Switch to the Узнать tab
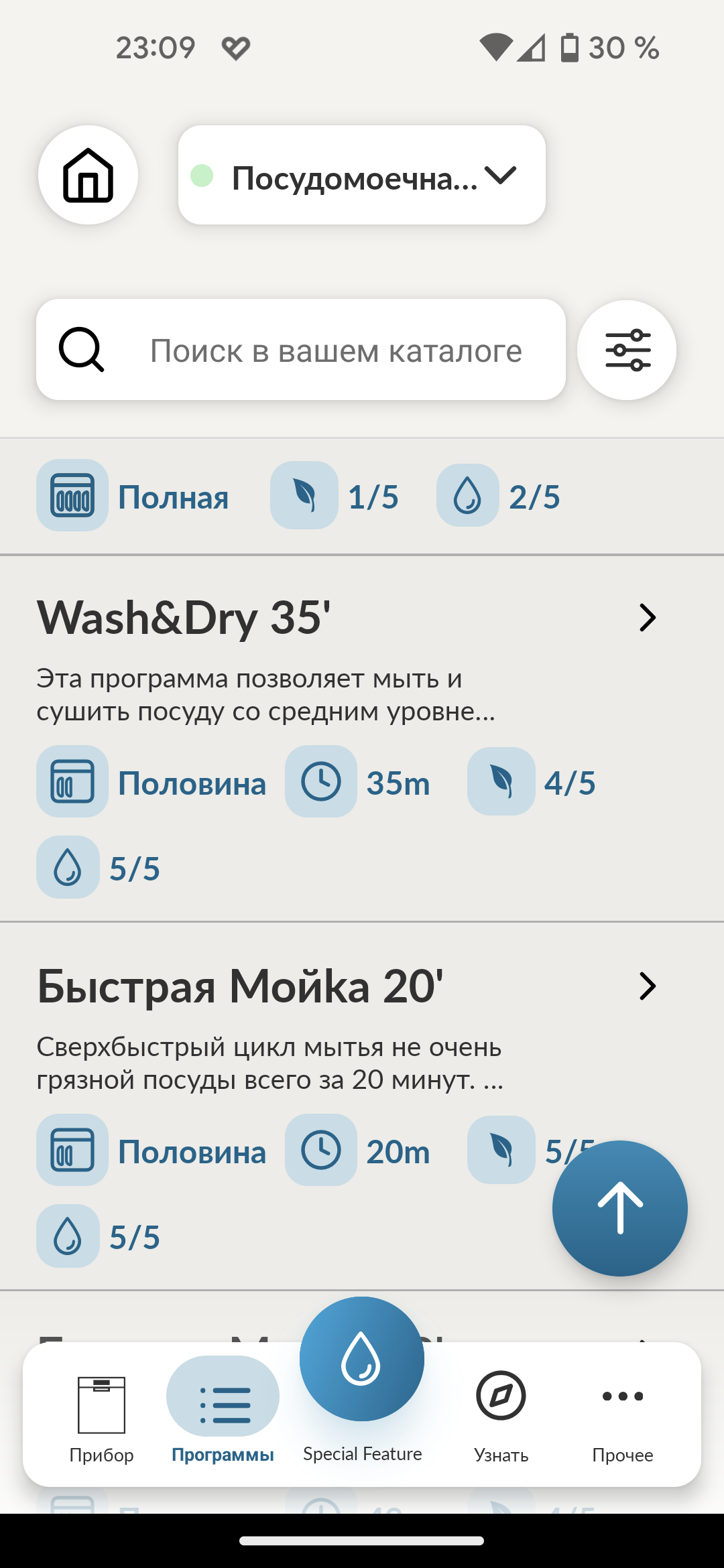724x1568 pixels. click(x=501, y=1414)
